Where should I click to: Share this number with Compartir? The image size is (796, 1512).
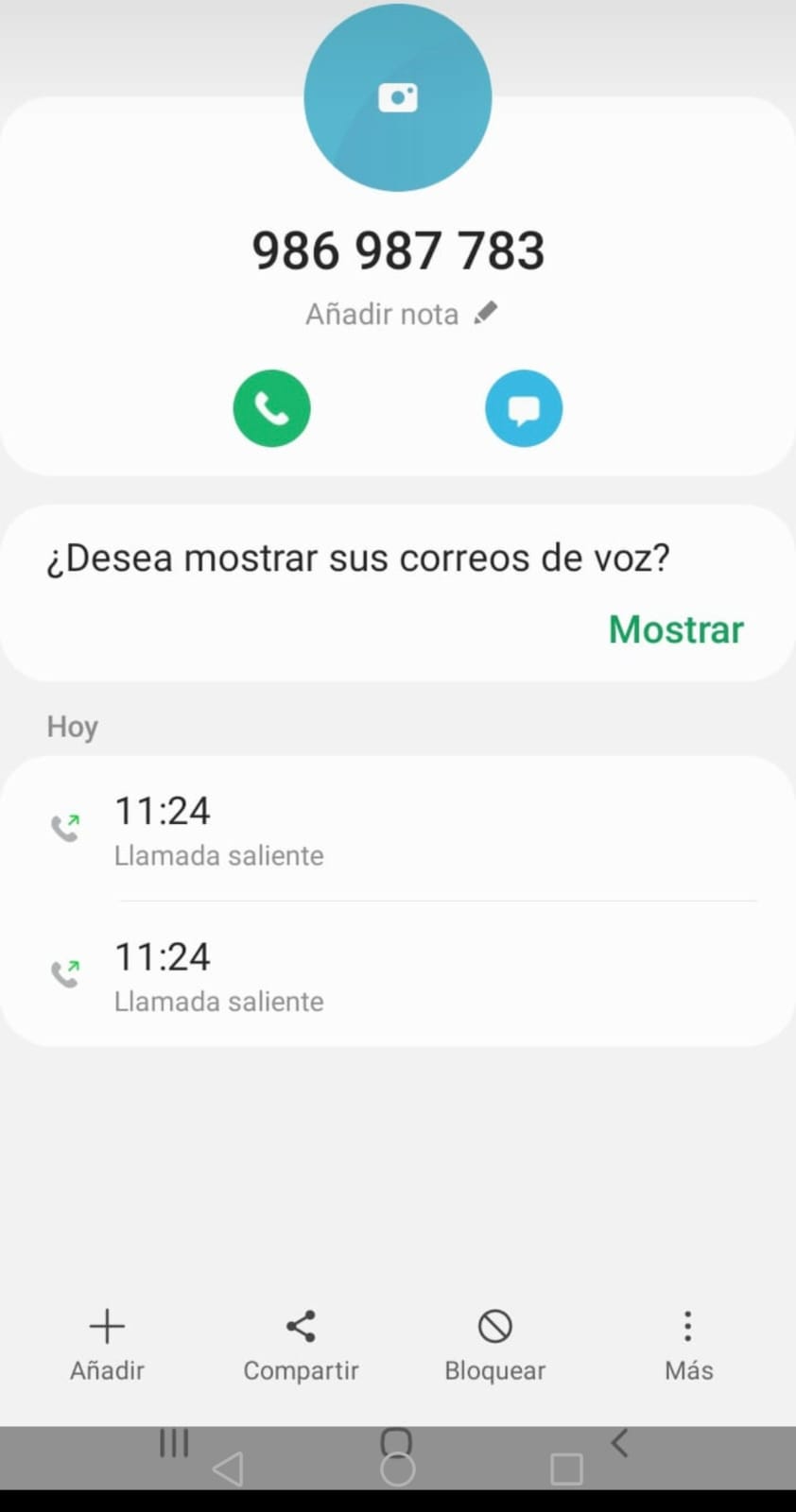click(x=301, y=1346)
